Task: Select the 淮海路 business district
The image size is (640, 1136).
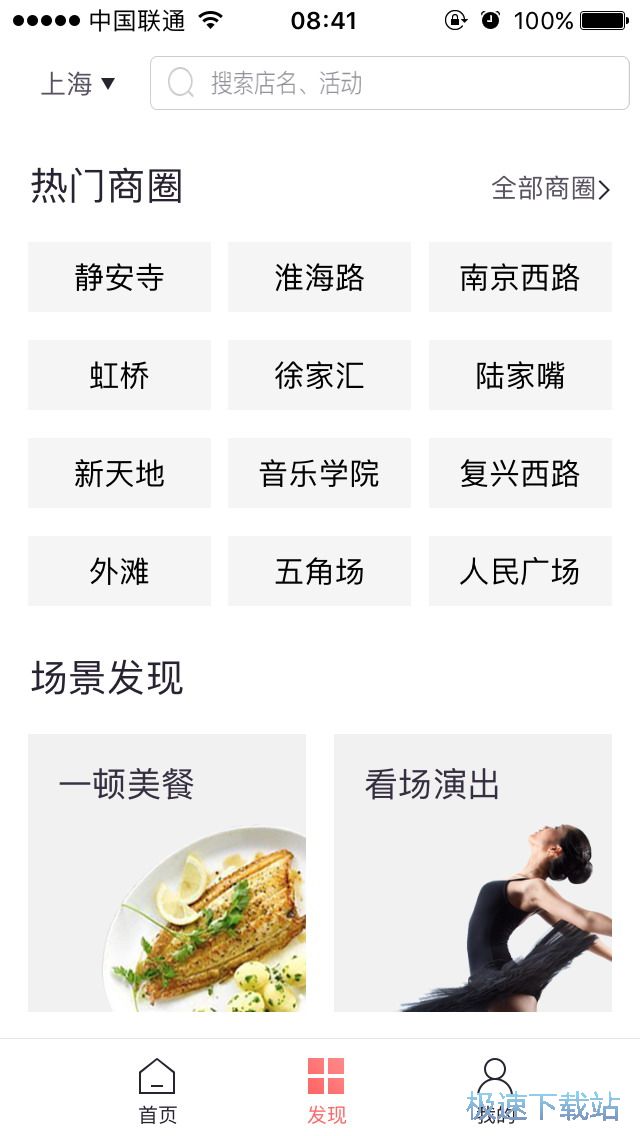Action: point(319,277)
